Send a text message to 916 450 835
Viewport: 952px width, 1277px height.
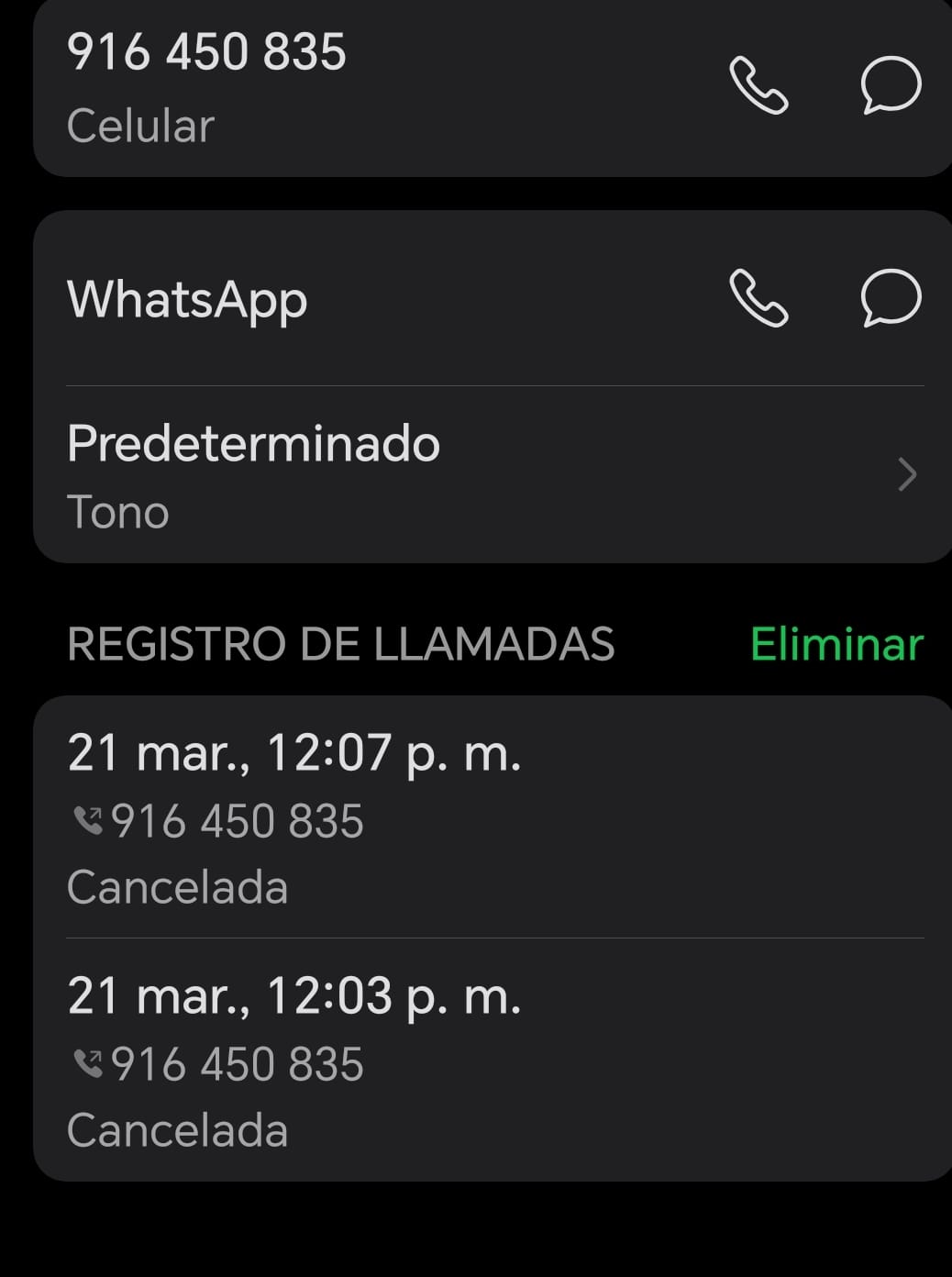click(891, 85)
